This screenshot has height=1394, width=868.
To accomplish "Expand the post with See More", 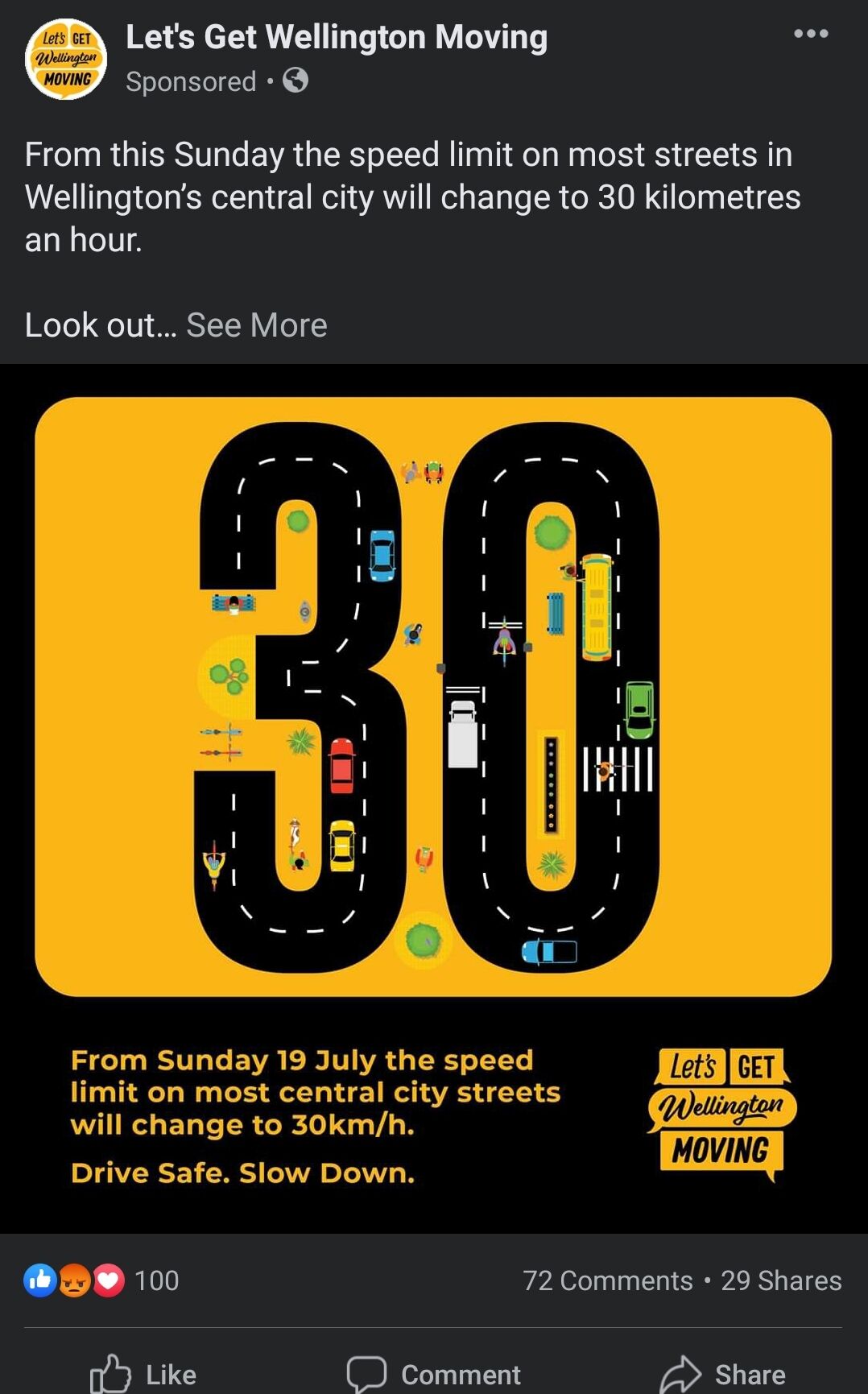I will click(x=256, y=325).
